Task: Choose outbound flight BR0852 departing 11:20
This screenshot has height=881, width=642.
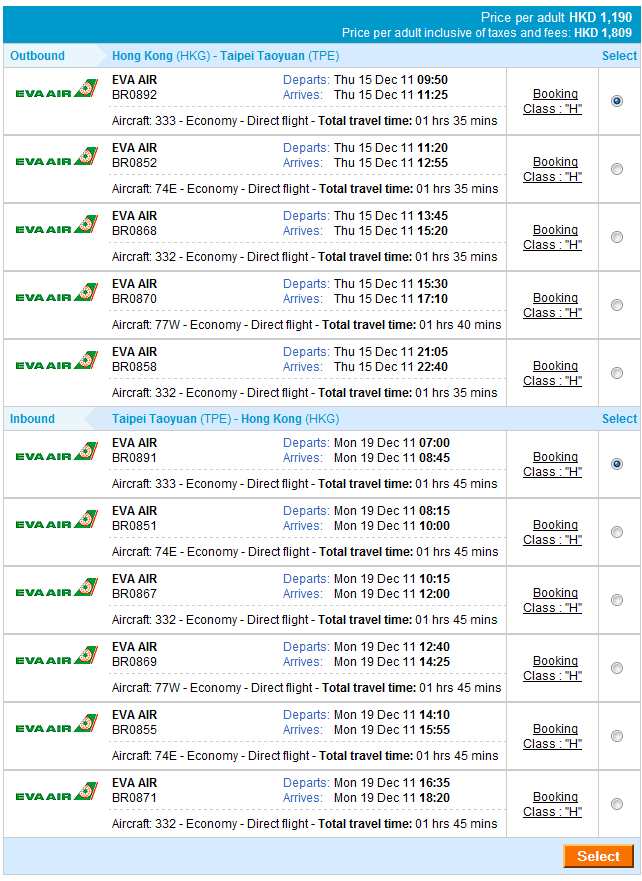Action: [x=617, y=169]
